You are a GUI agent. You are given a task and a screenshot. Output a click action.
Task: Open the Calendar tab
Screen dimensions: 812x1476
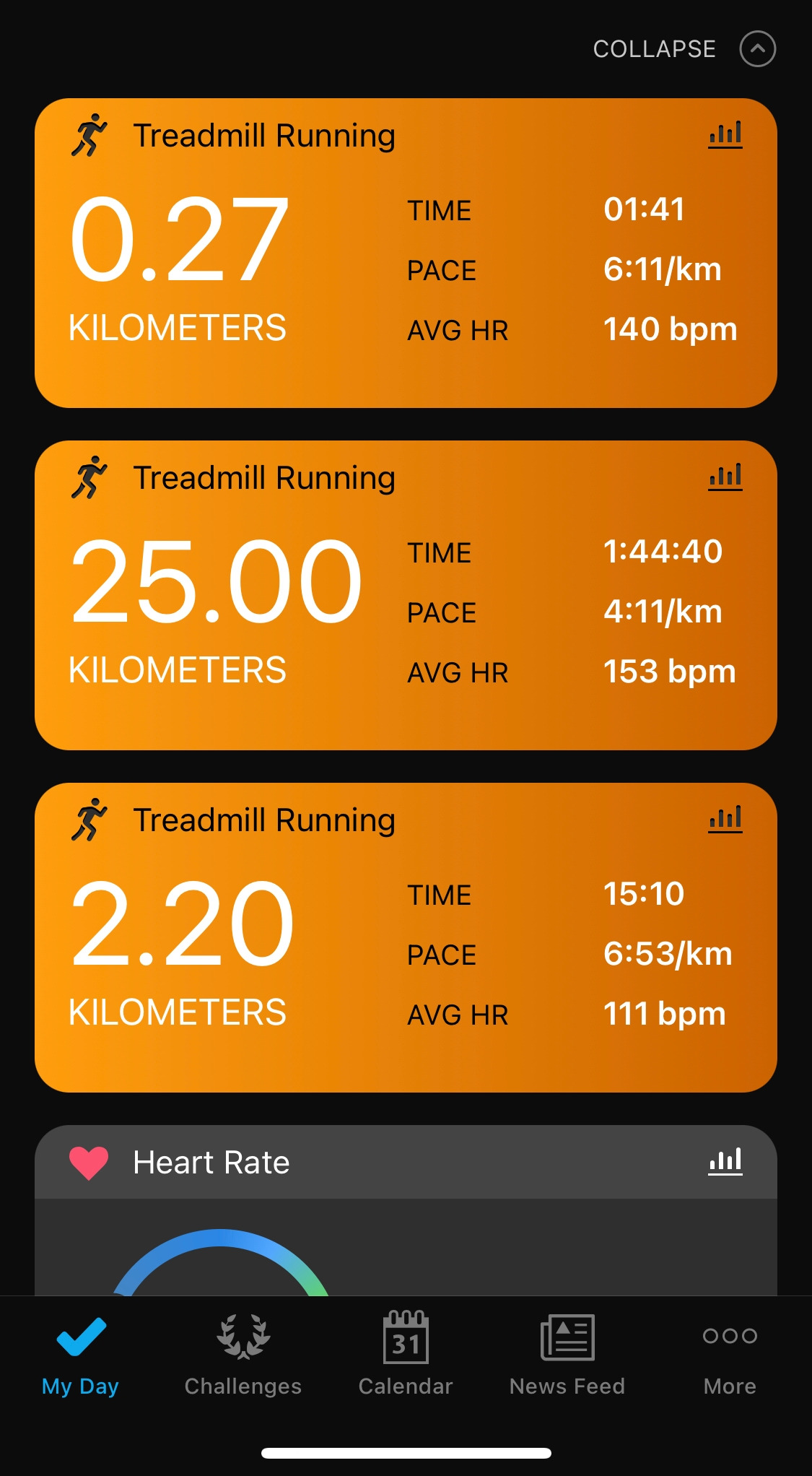pos(406,1355)
